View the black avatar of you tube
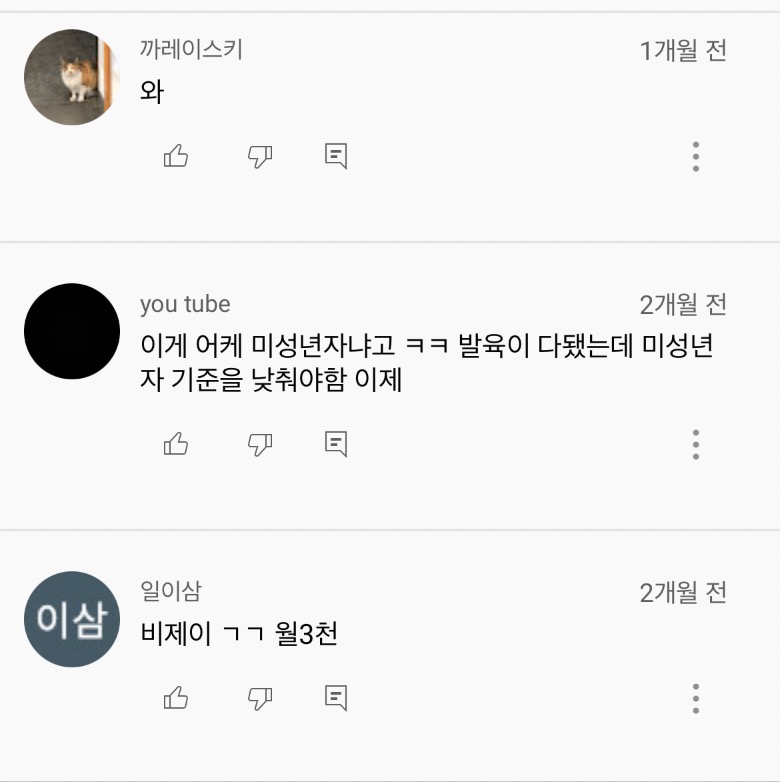Image resolution: width=780 pixels, height=782 pixels. click(72, 331)
